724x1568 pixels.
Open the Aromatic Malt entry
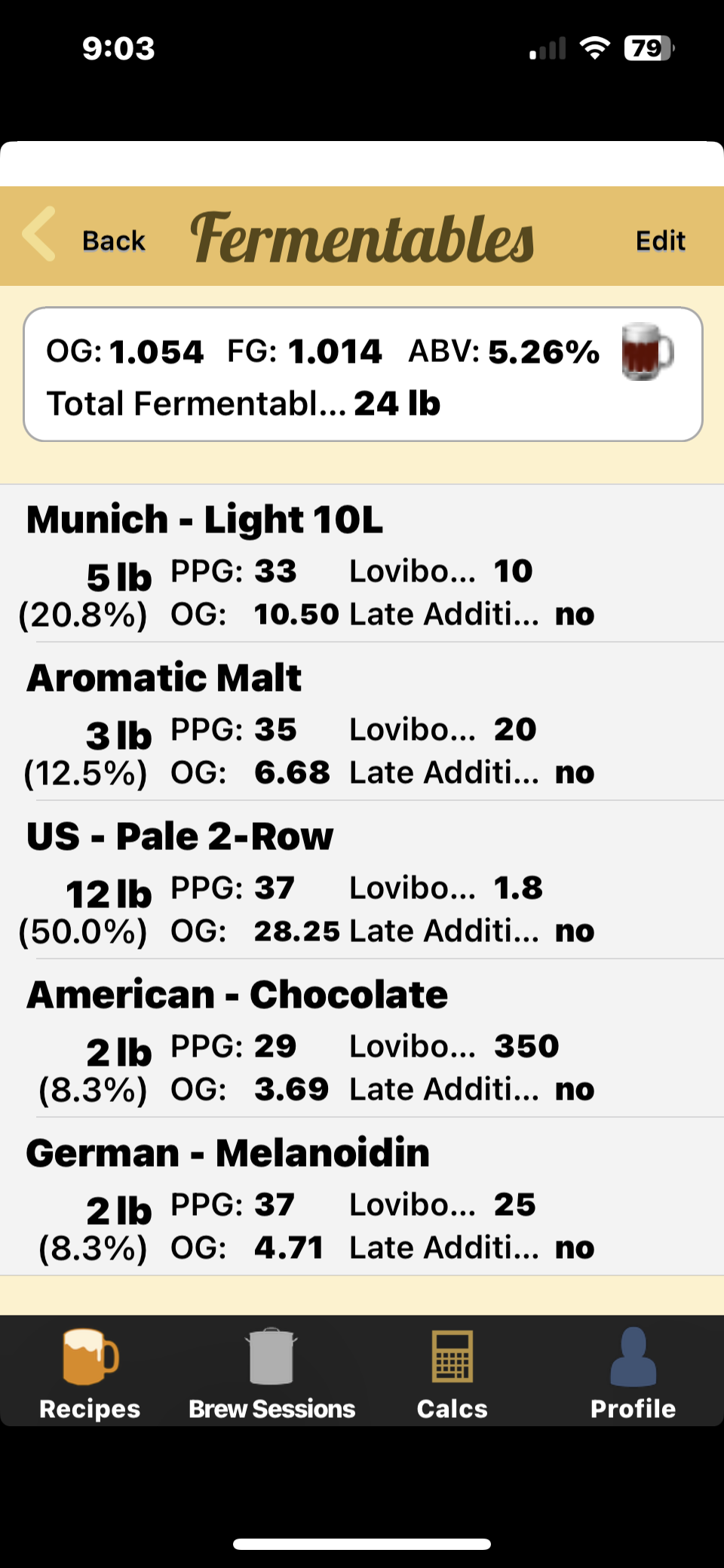click(x=362, y=722)
